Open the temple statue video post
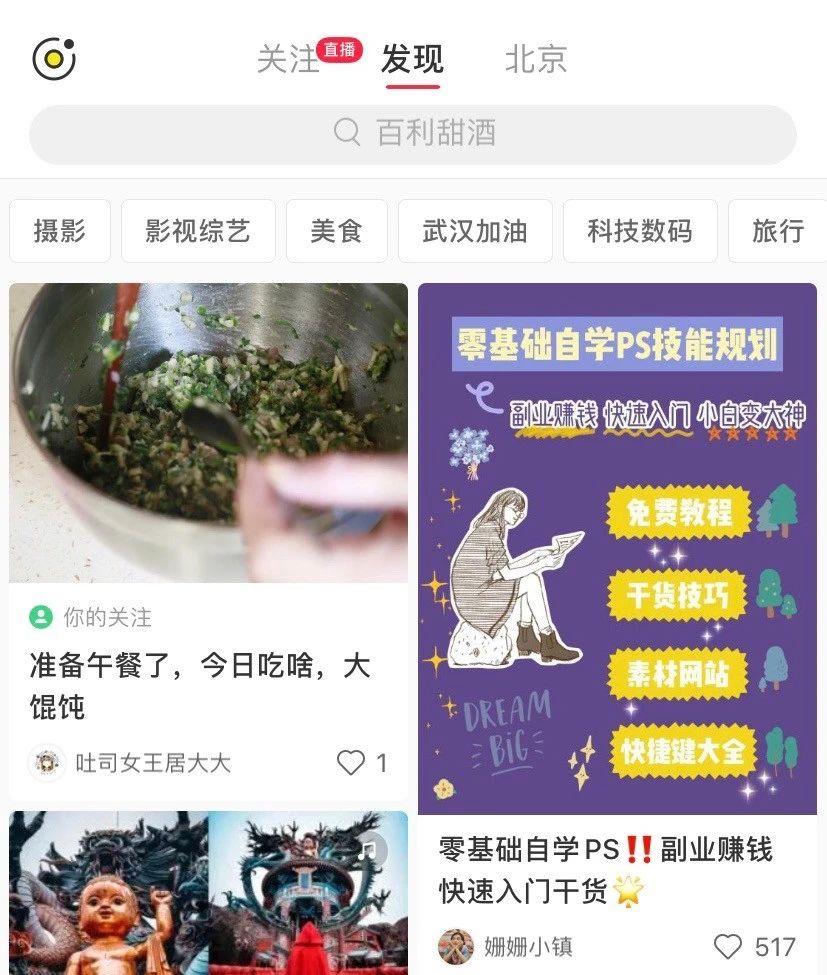Screen dimensions: 827x975 (x=208, y=893)
